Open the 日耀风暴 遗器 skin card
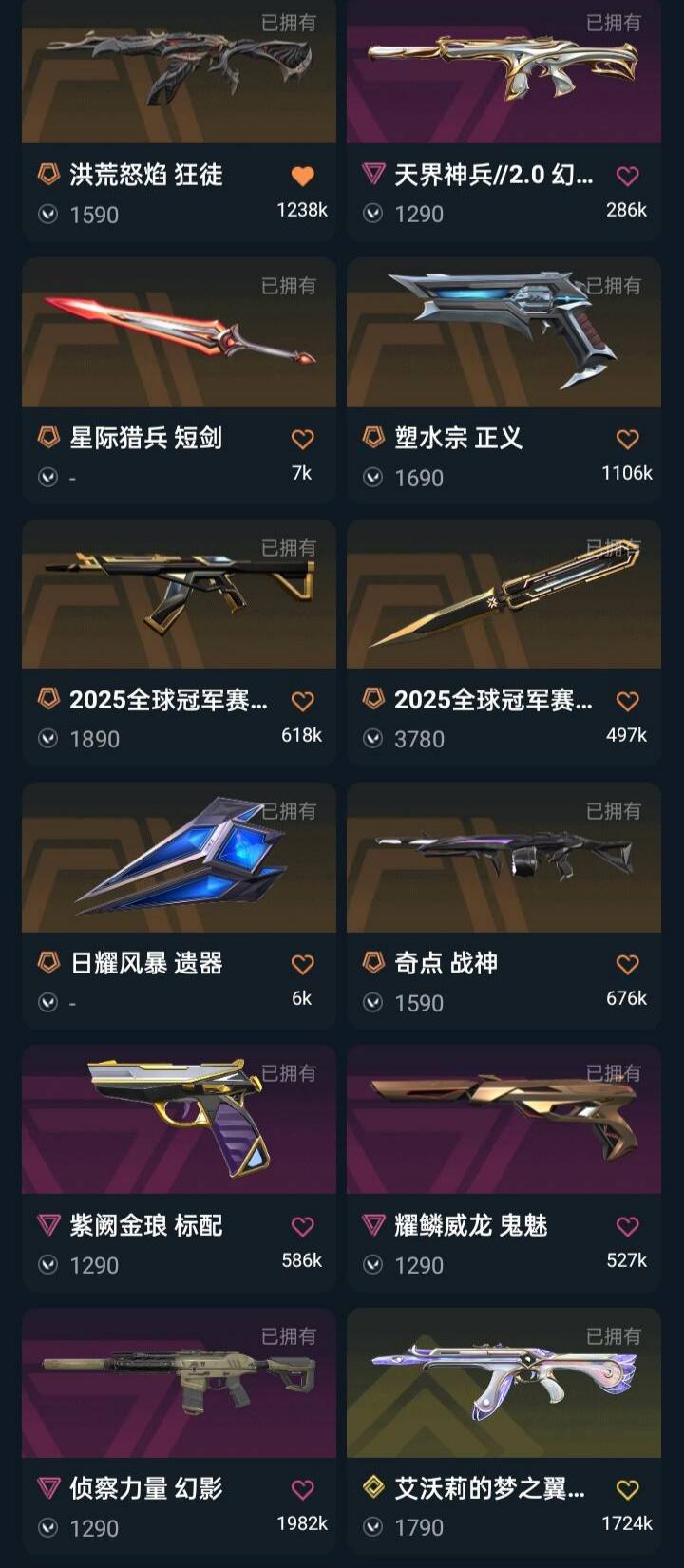The height and width of the screenshot is (1568, 684). 179,860
